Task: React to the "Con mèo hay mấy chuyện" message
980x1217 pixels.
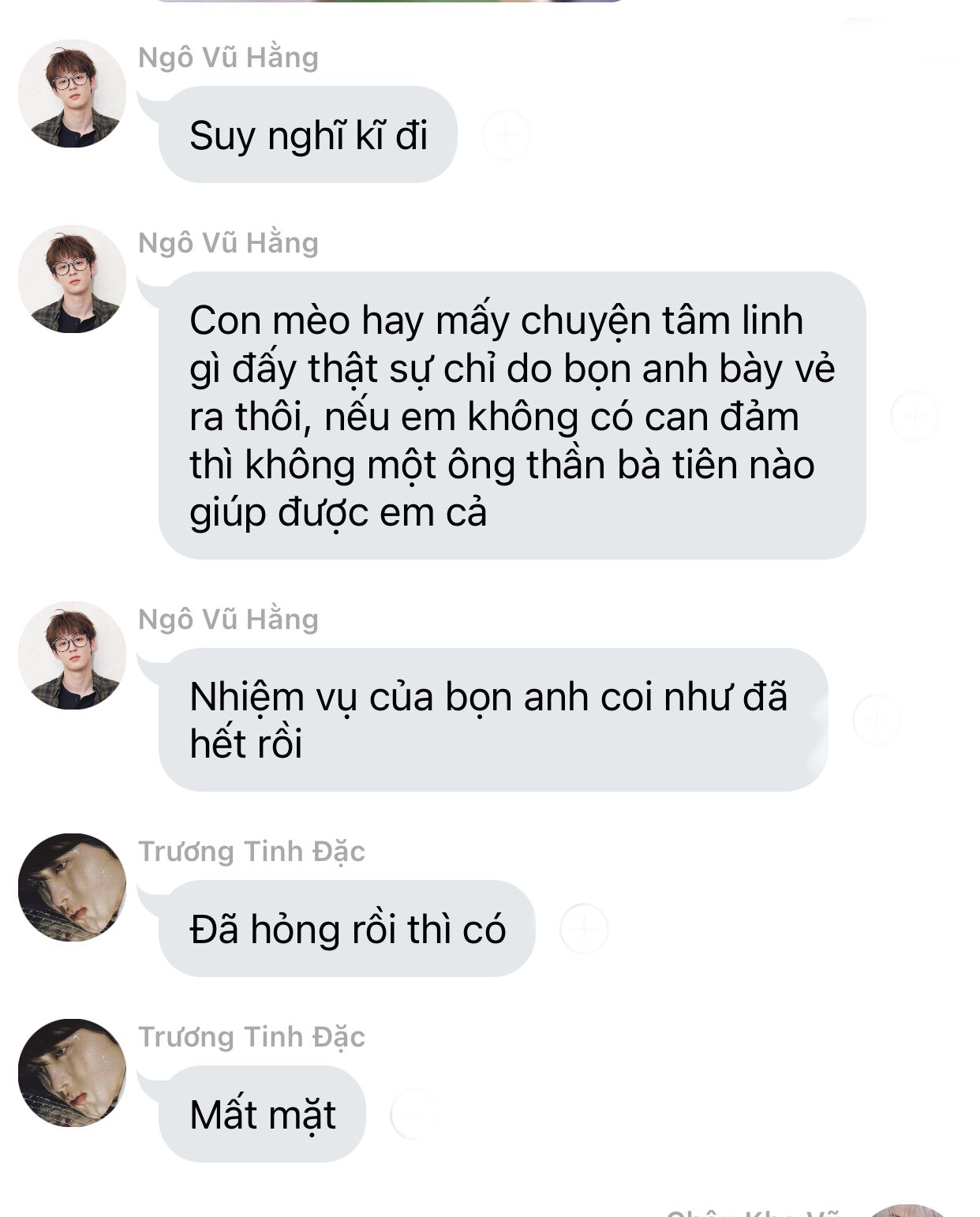Action: tap(914, 415)
